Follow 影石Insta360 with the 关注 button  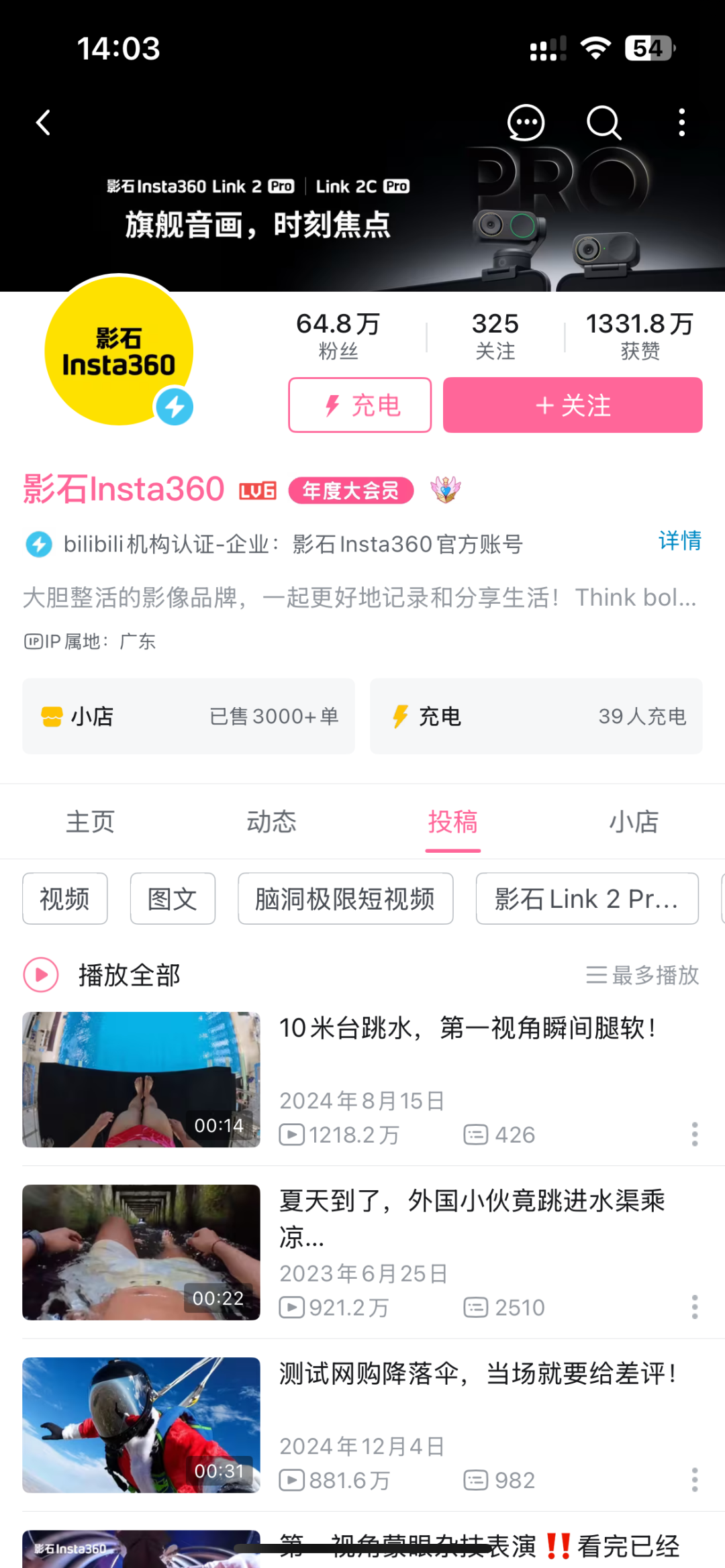[573, 405]
